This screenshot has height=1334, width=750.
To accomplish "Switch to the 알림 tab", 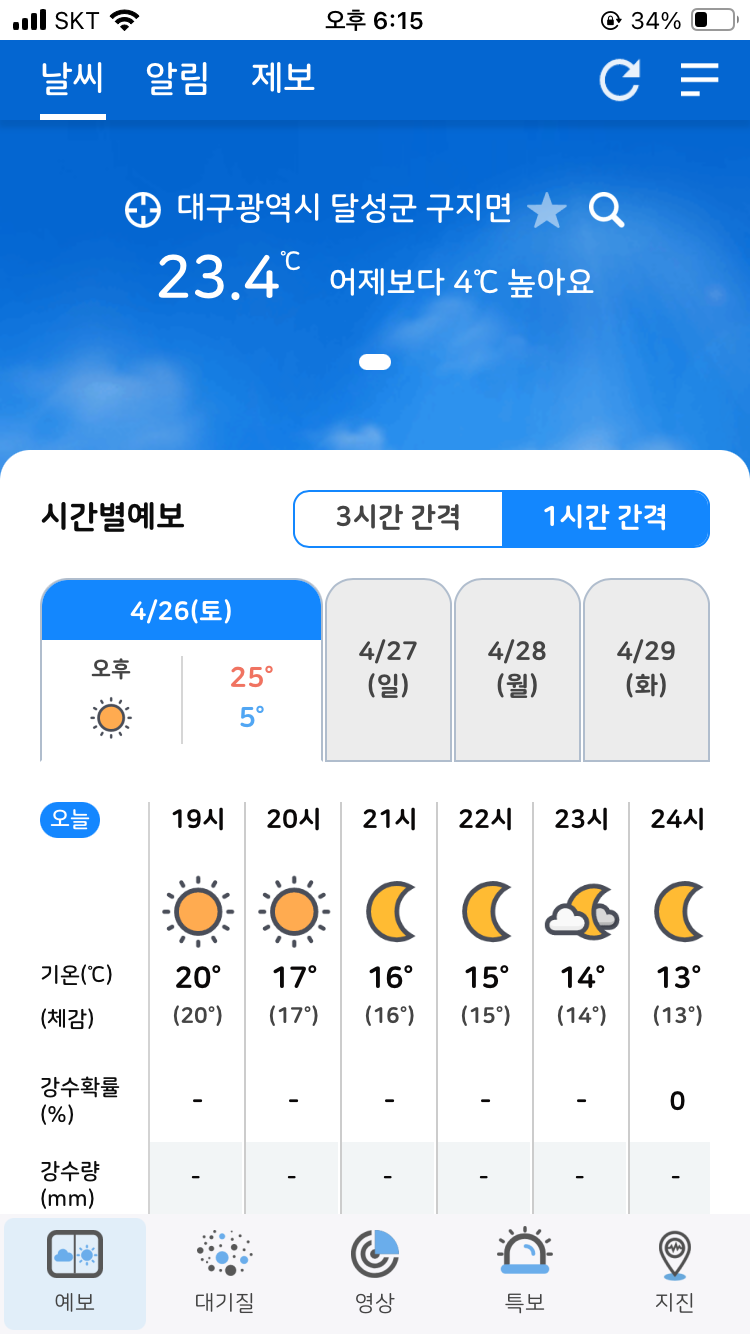I will click(177, 78).
